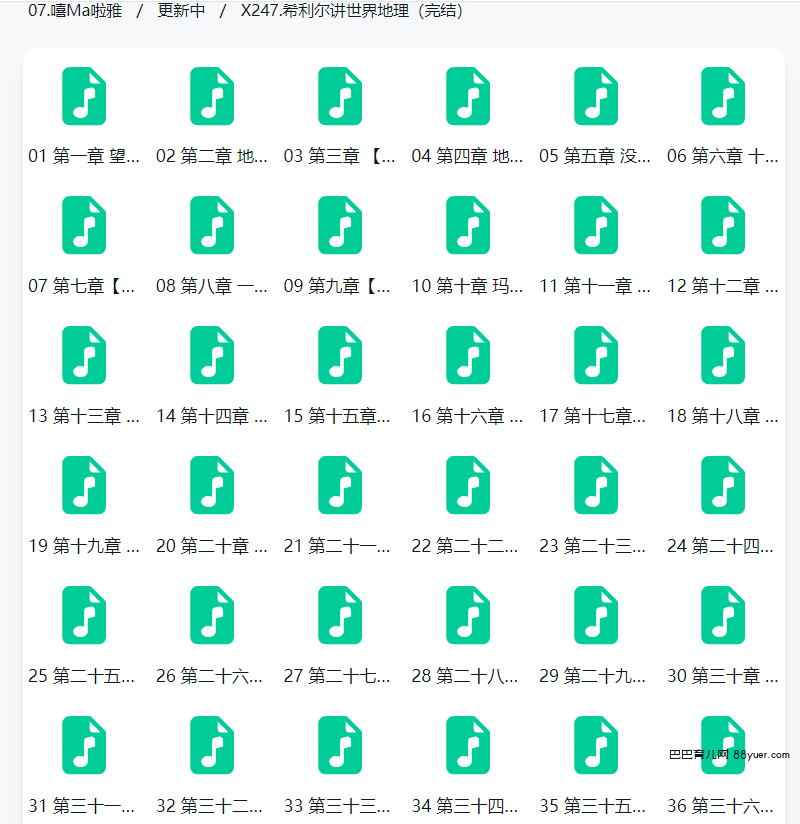
Task: Open the 06 第六章 track
Action: tap(723, 97)
